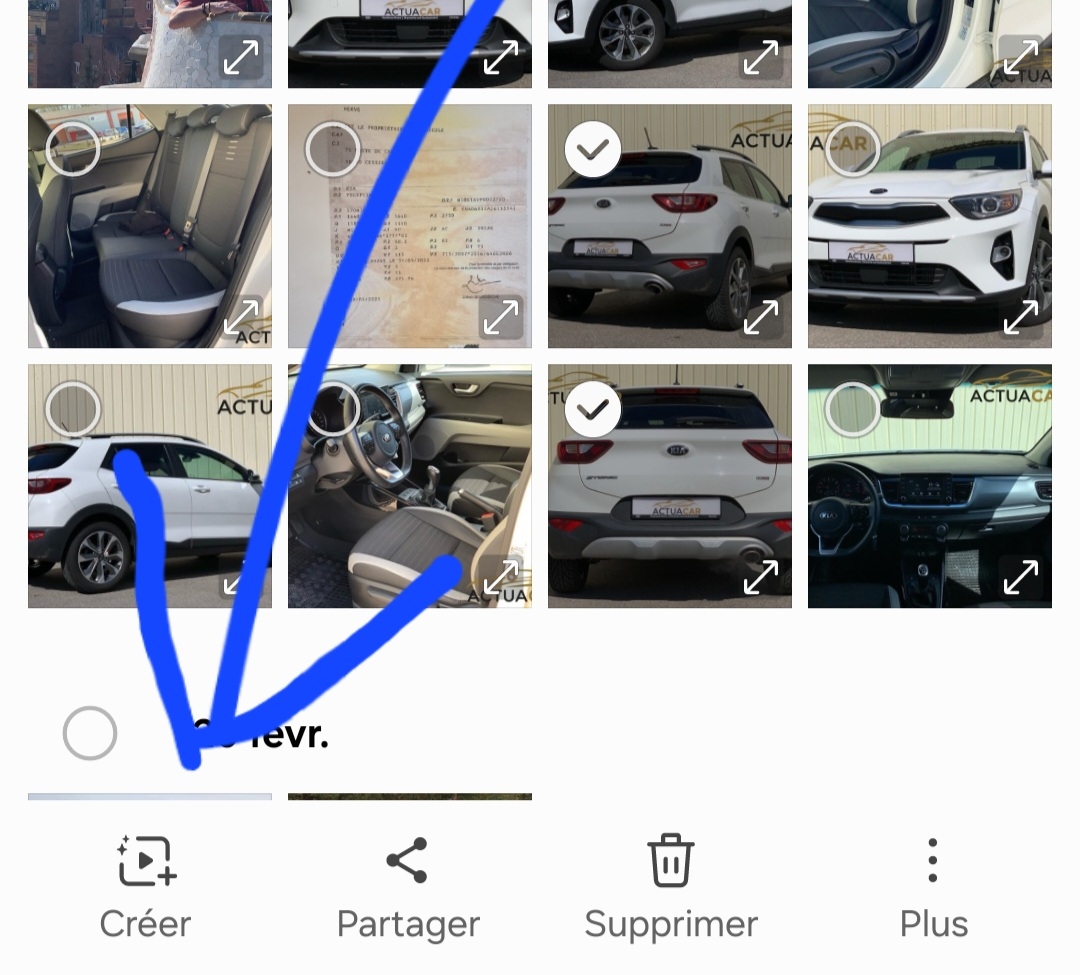The height and width of the screenshot is (975, 1080).
Task: Select the dashboard interior photo
Action: (852, 409)
